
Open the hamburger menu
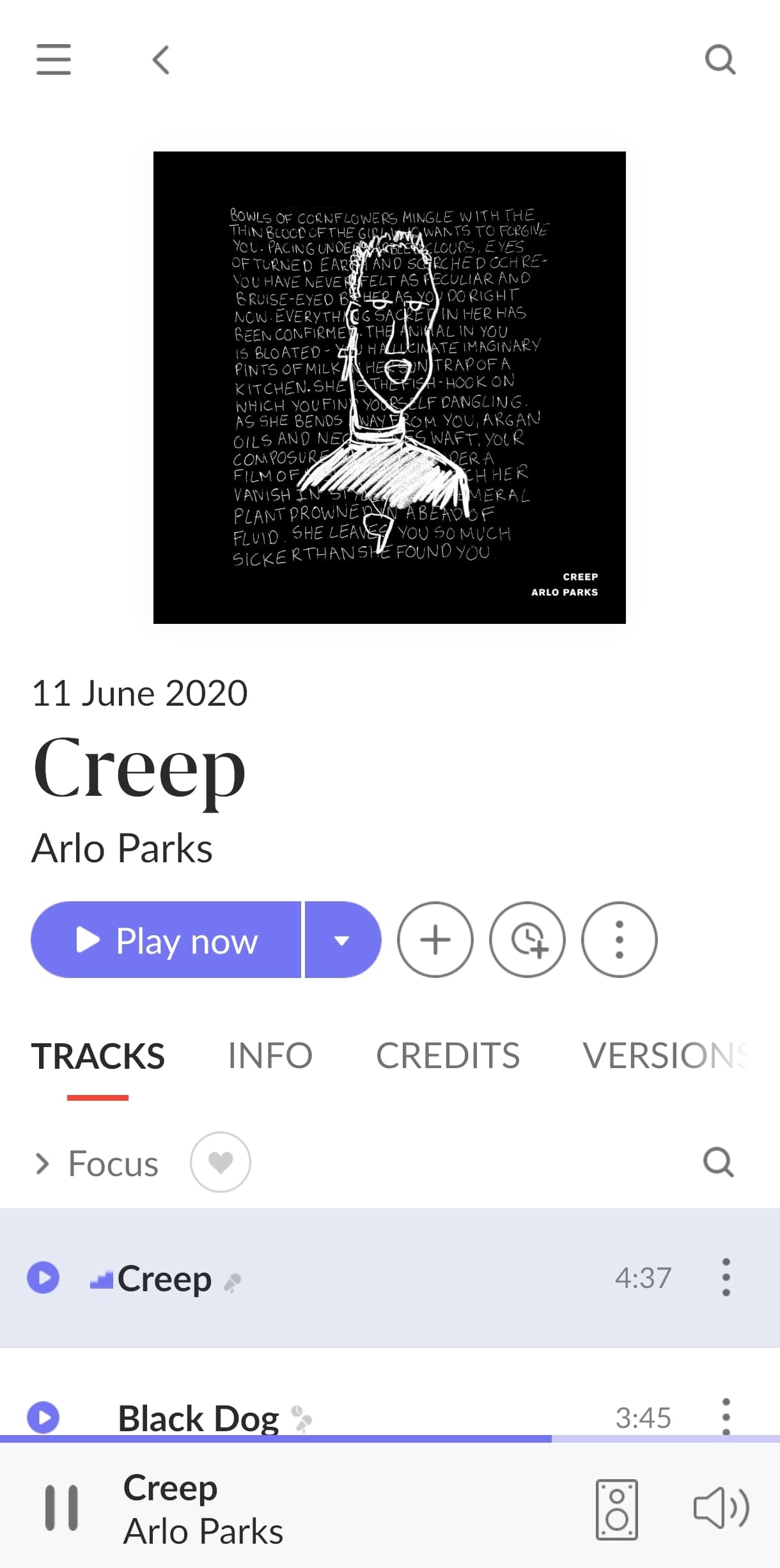point(54,59)
